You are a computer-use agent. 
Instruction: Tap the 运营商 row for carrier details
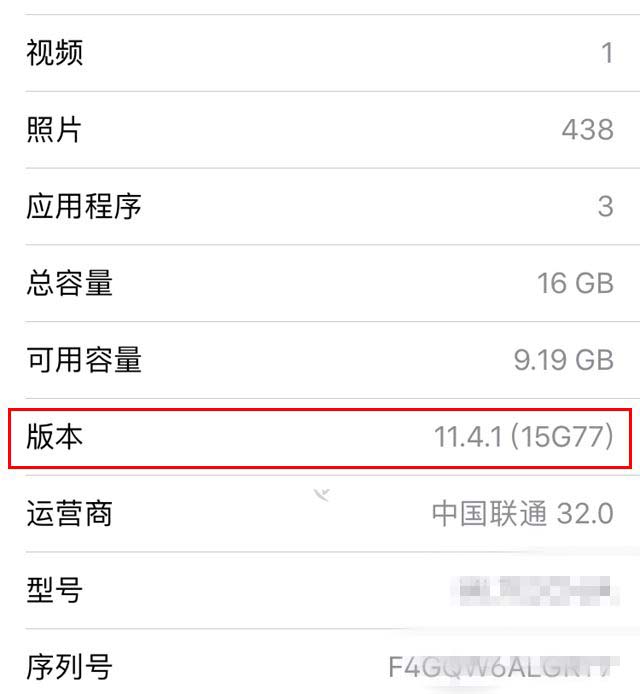pos(320,514)
